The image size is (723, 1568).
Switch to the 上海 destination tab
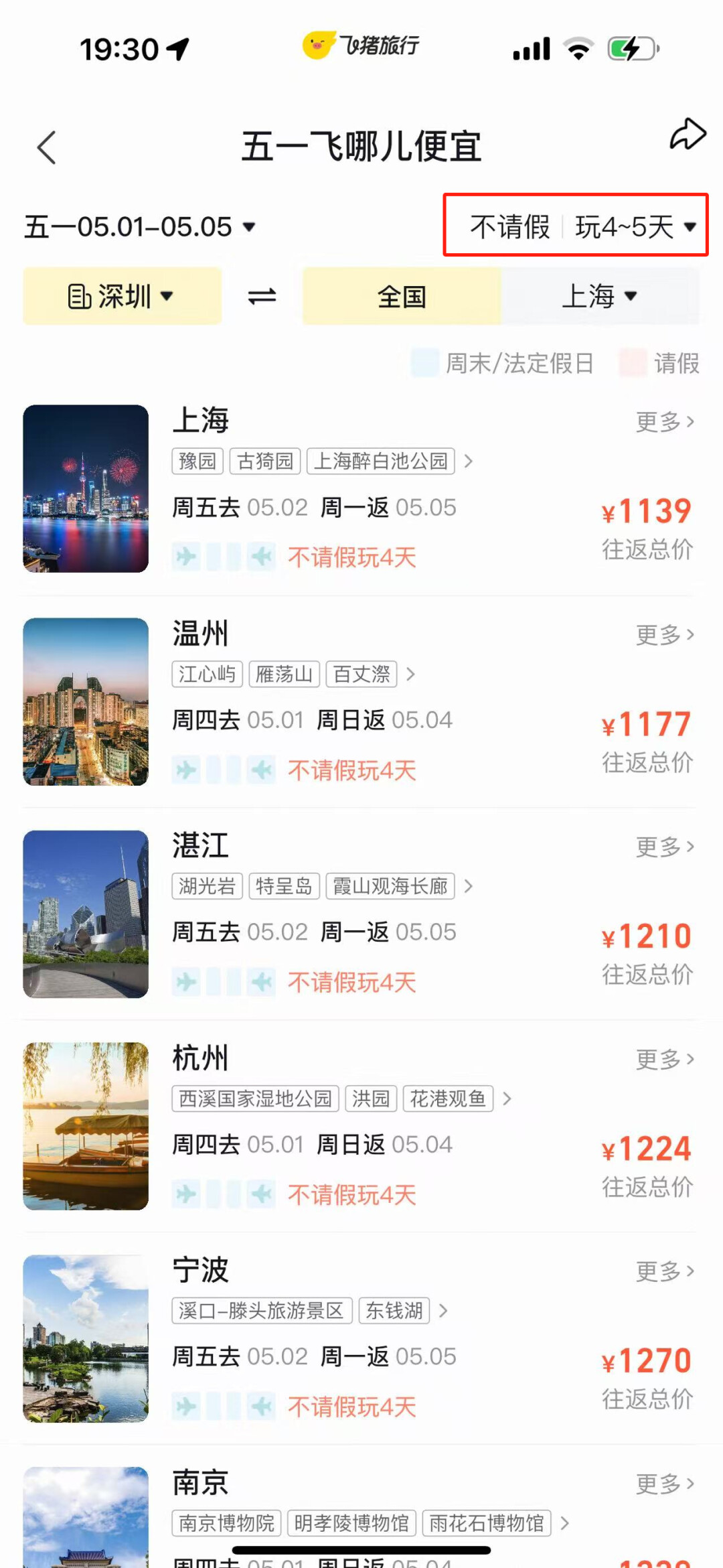click(599, 296)
